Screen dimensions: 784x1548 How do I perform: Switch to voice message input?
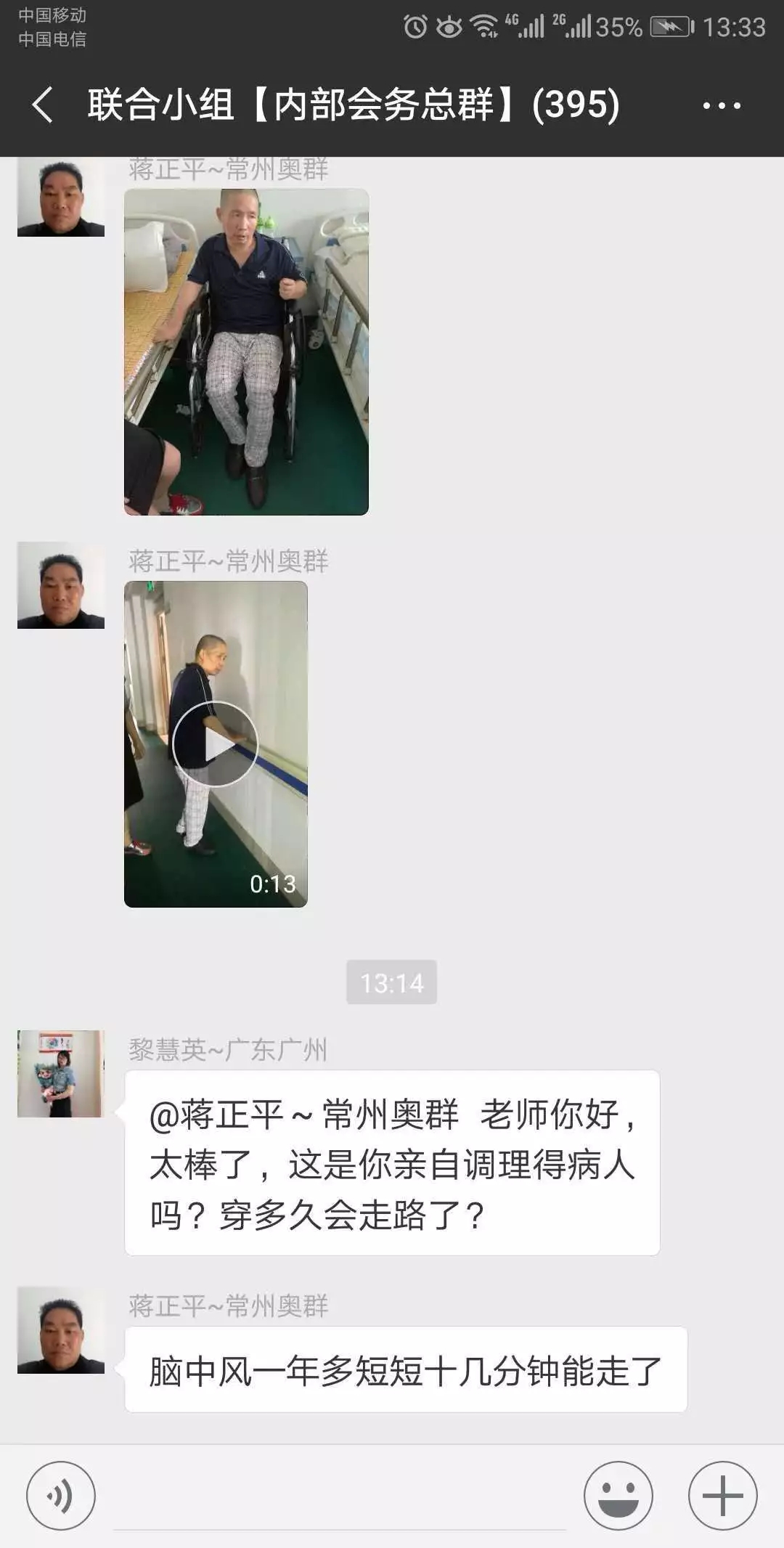click(x=61, y=1496)
